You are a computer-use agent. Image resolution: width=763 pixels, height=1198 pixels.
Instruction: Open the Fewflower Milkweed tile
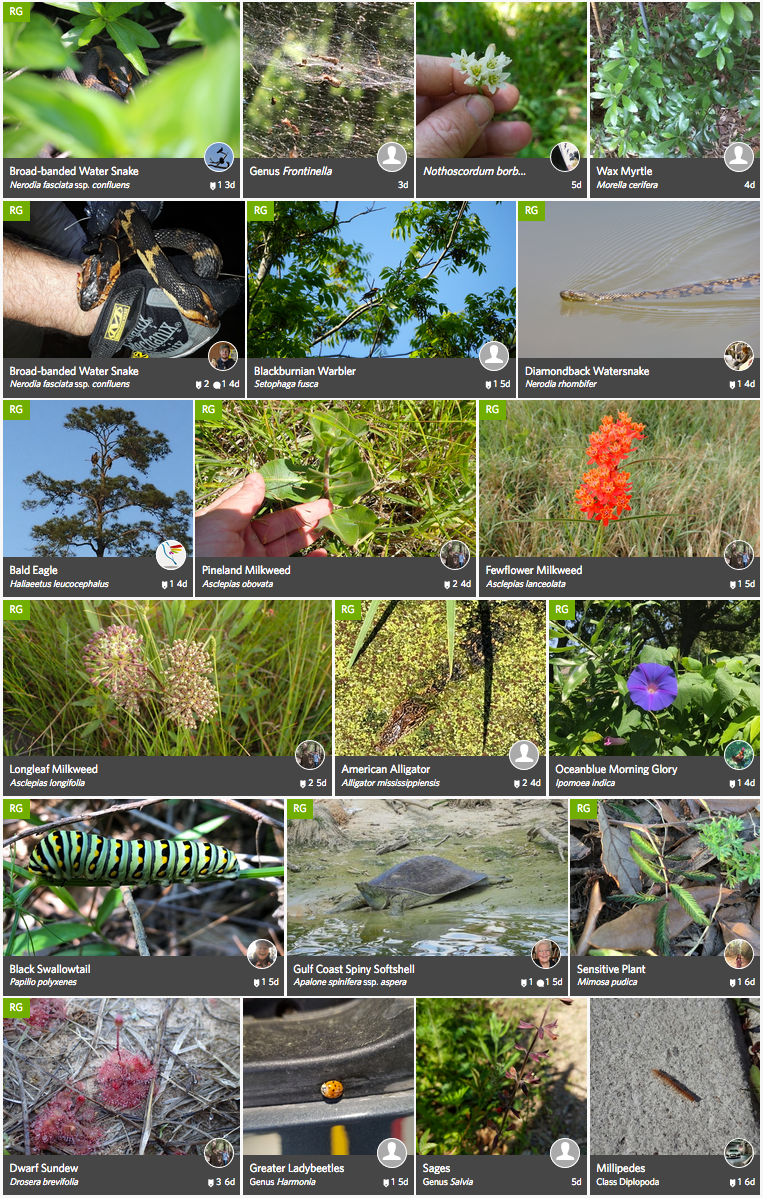(x=619, y=478)
